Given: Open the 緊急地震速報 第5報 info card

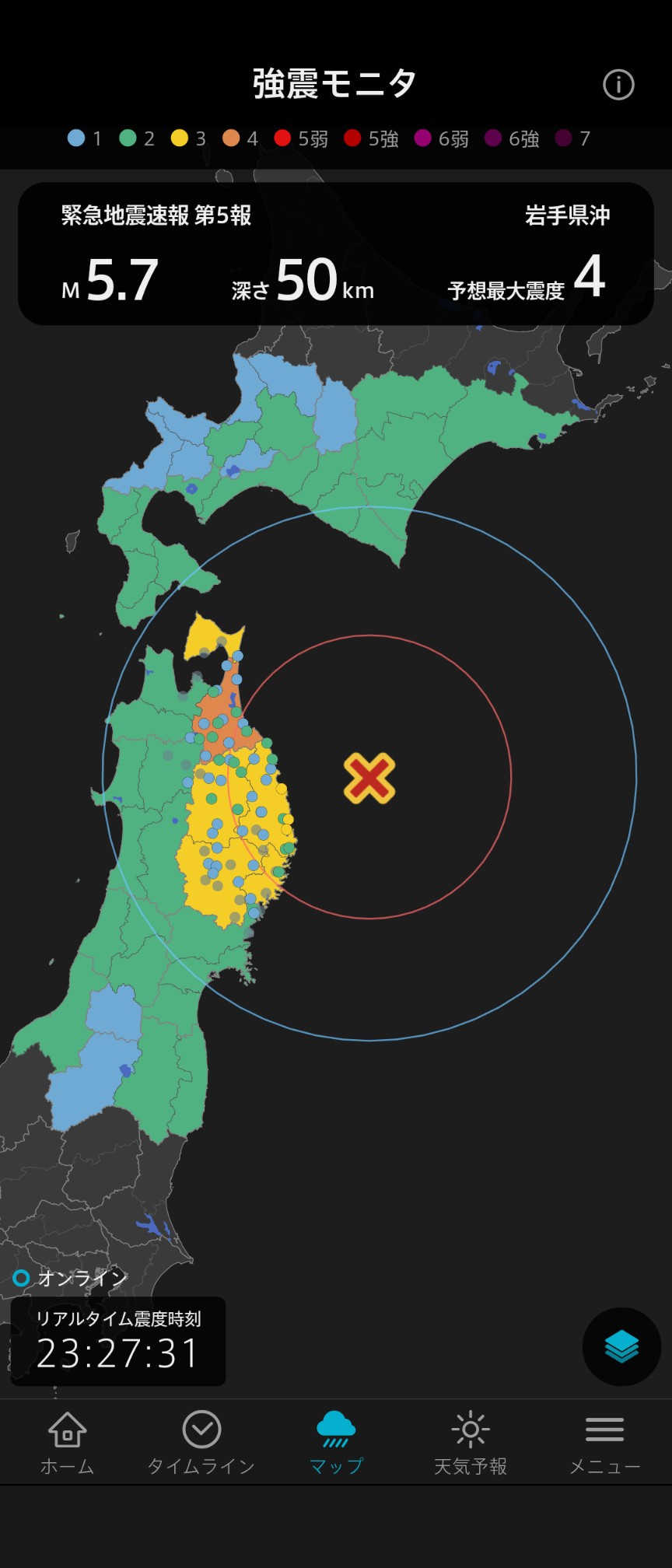Looking at the screenshot, I should [335, 254].
